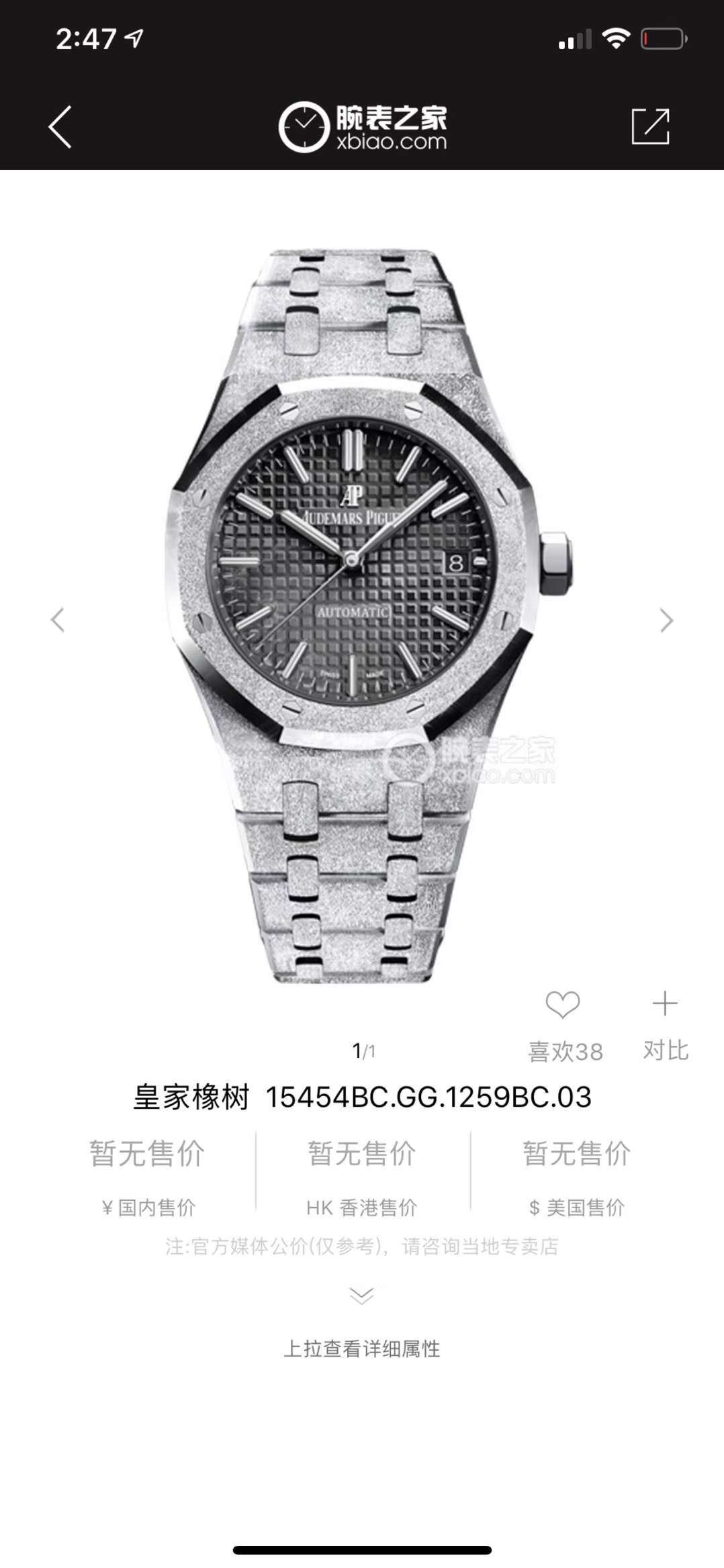Add this watch to comparison (对比)

pyautogui.click(x=665, y=1005)
